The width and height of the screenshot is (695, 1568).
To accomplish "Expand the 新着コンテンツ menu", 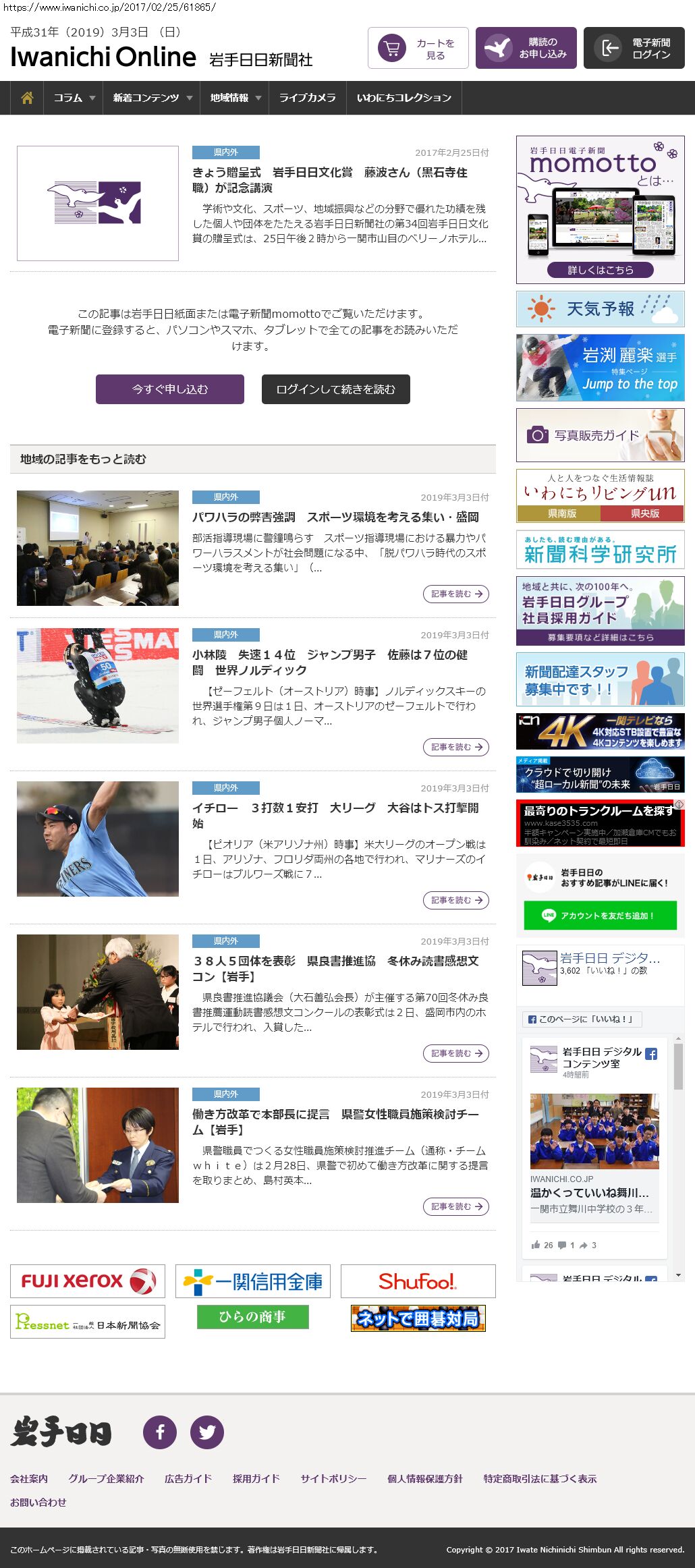I will pyautogui.click(x=152, y=98).
